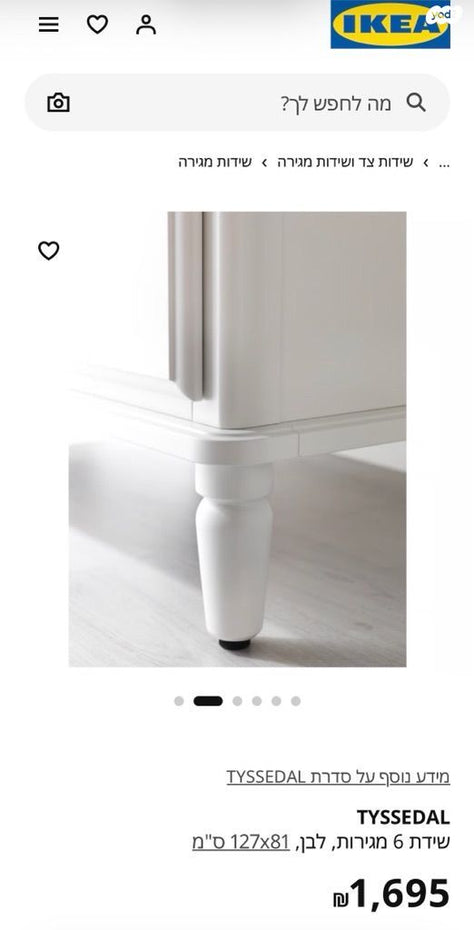Jump to the first image dot
Viewport: 474px width, 930px height.
(x=179, y=701)
